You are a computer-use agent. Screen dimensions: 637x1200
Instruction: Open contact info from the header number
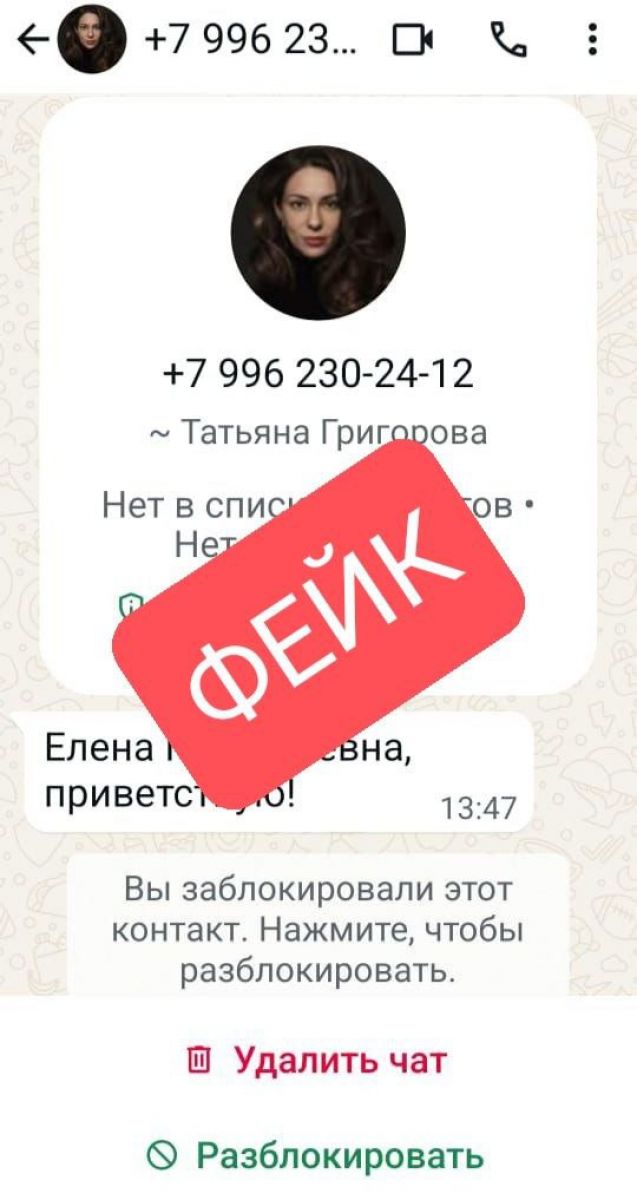pos(249,40)
